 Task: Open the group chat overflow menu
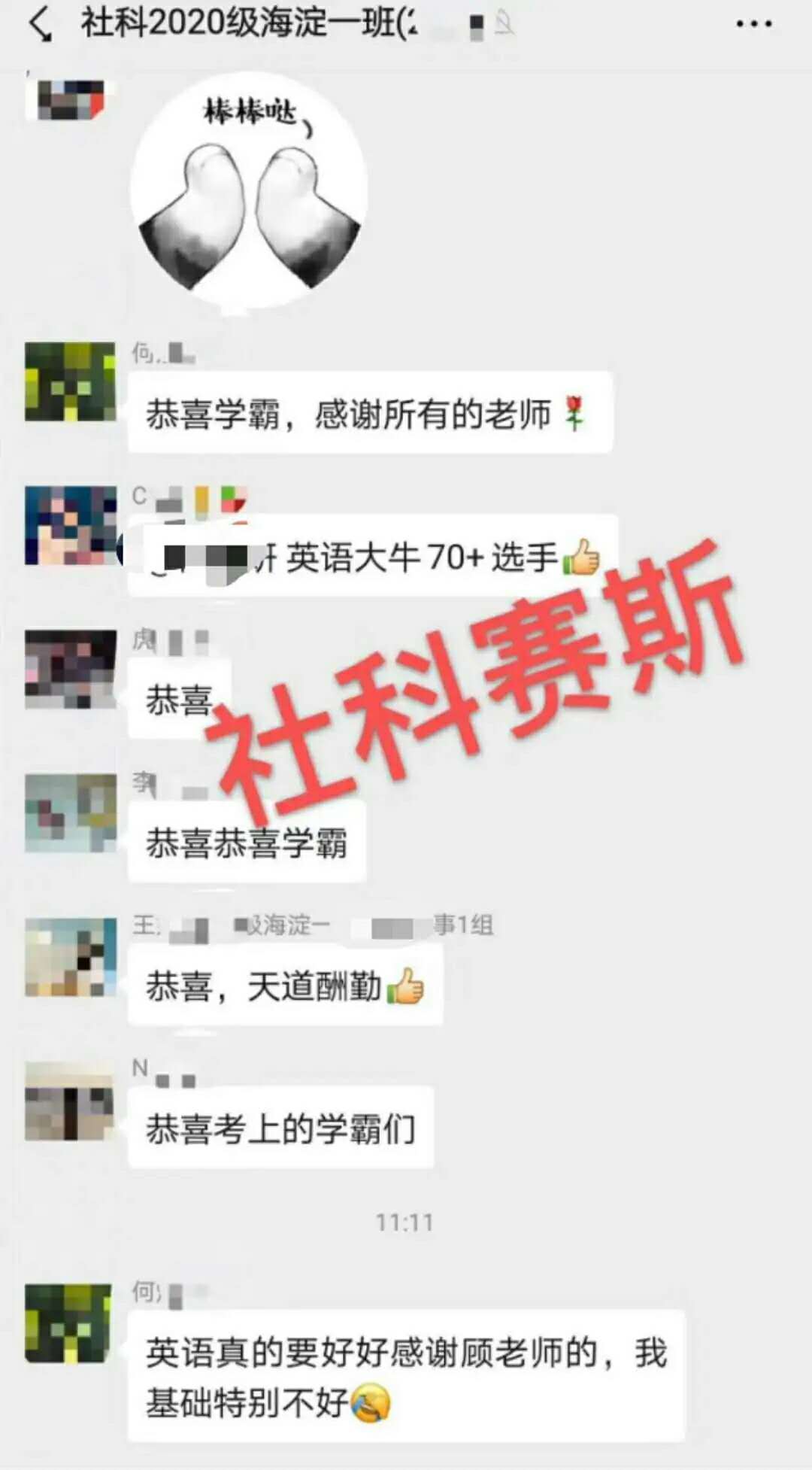tap(753, 24)
